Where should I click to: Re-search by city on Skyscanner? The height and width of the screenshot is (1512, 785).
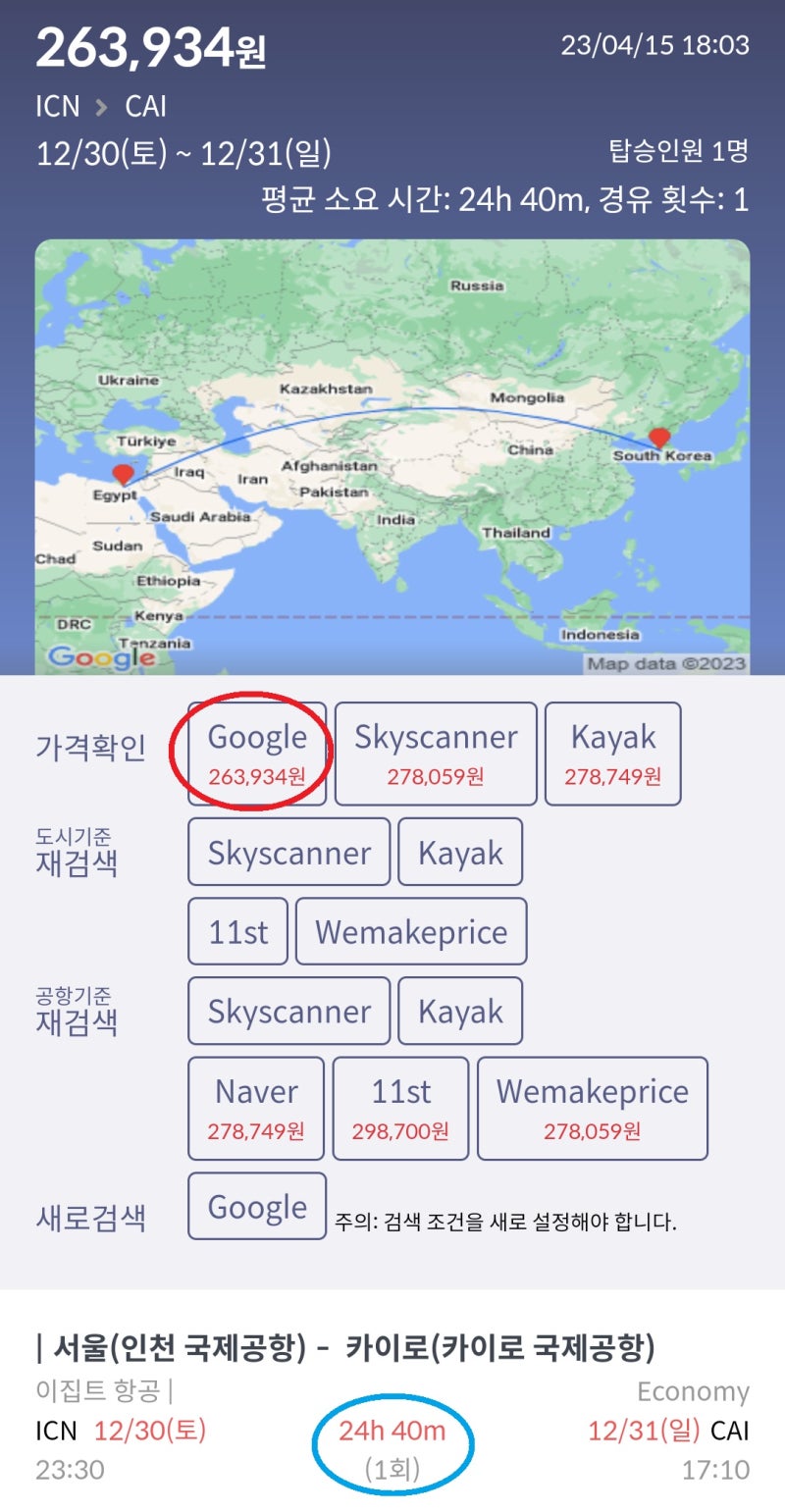(288, 852)
